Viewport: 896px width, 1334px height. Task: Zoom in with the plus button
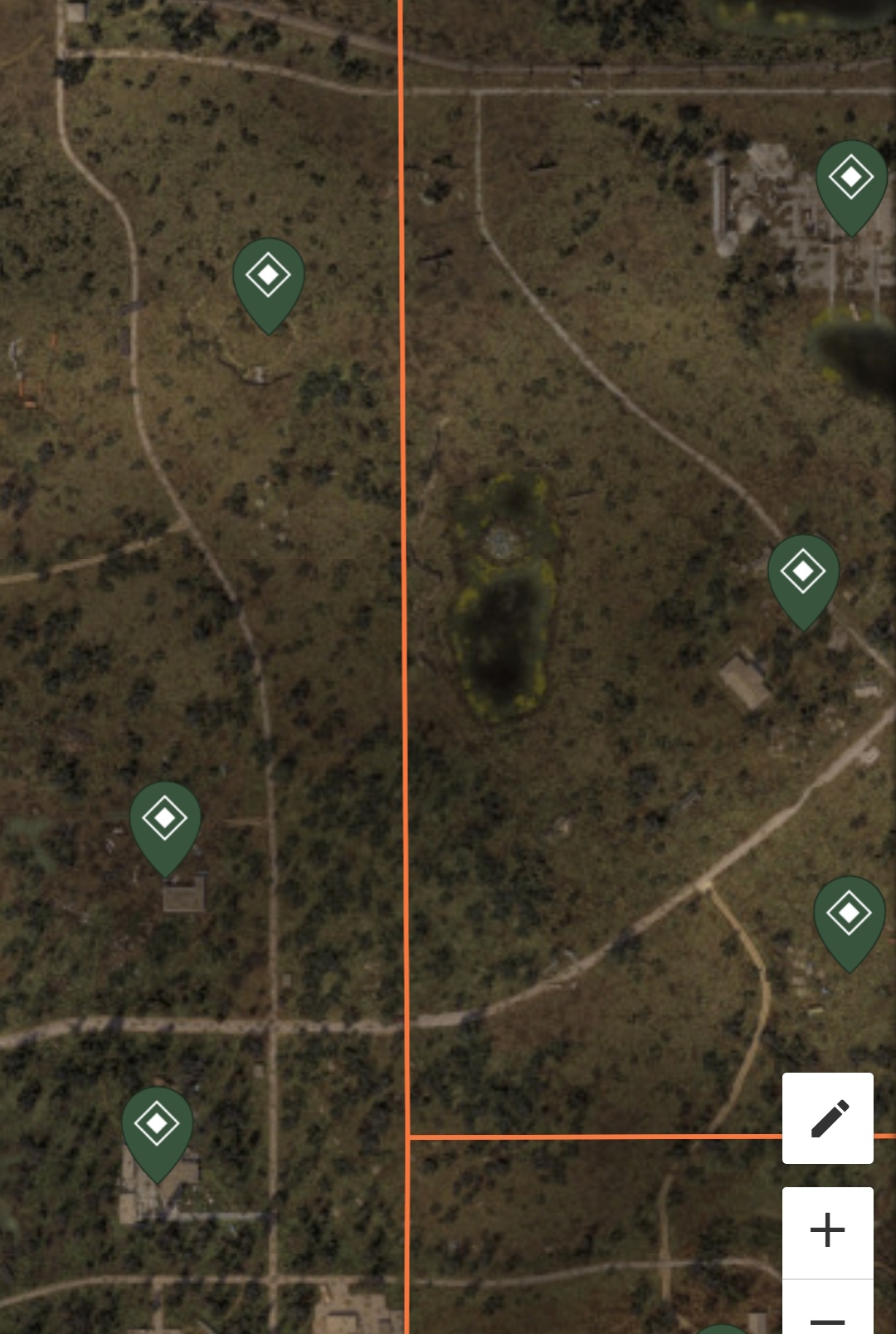click(828, 1231)
